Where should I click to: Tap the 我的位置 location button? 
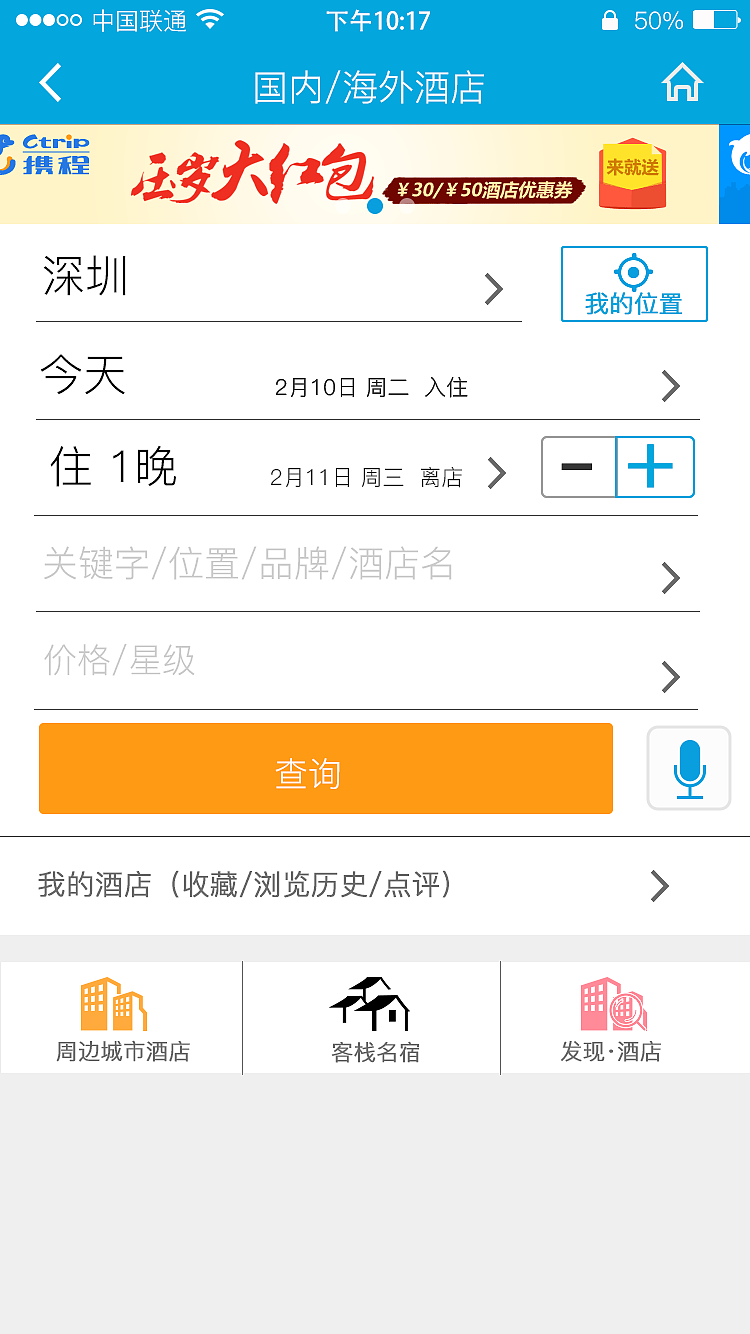click(633, 283)
